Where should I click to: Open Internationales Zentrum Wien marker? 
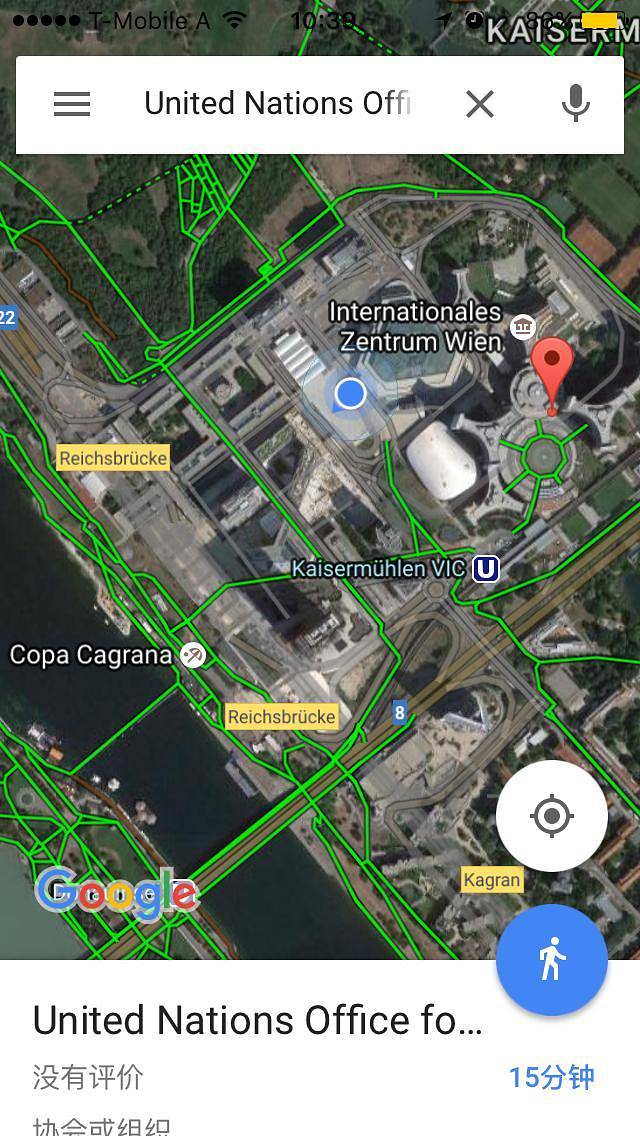pos(522,326)
